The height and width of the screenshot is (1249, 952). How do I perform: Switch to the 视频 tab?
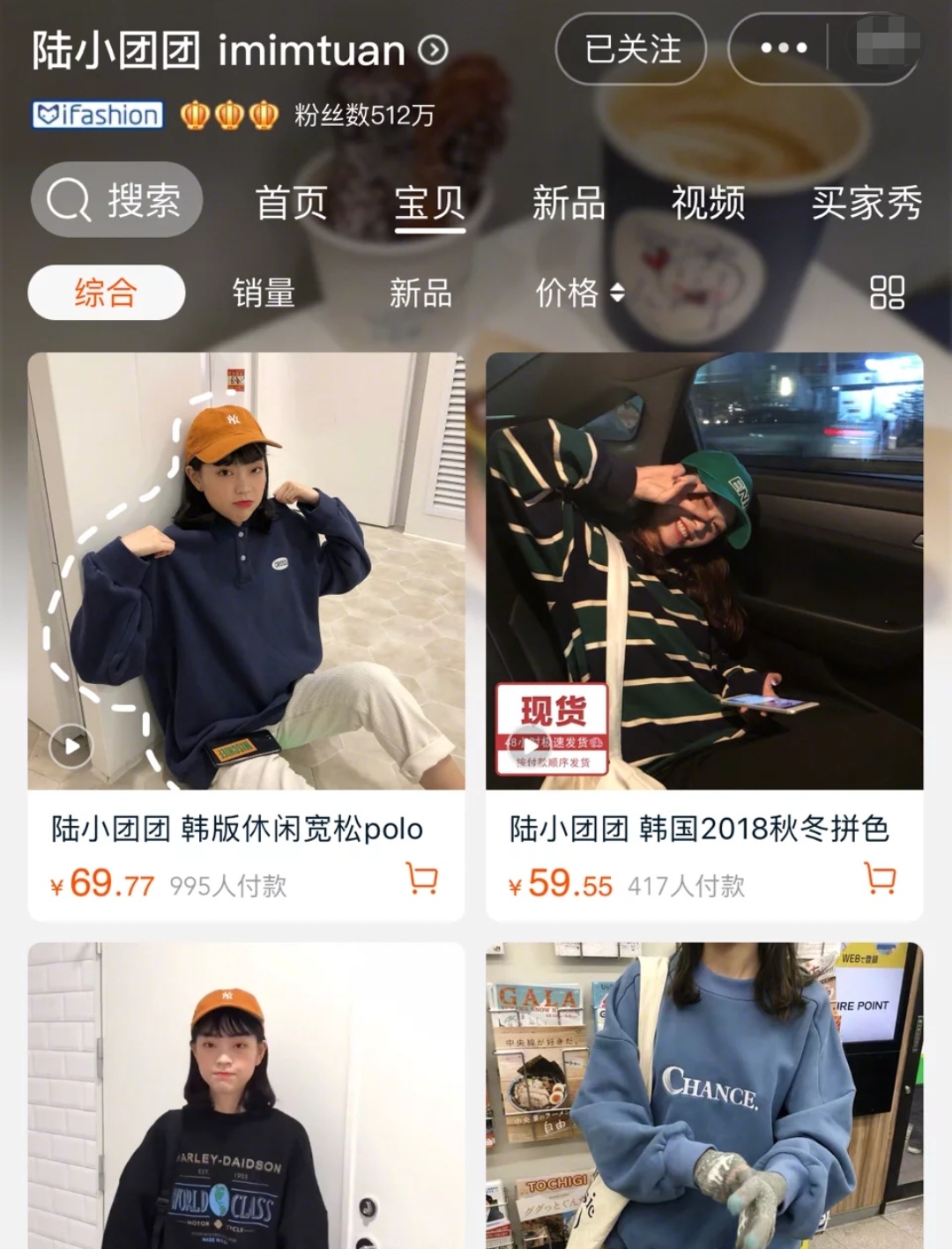point(710,204)
